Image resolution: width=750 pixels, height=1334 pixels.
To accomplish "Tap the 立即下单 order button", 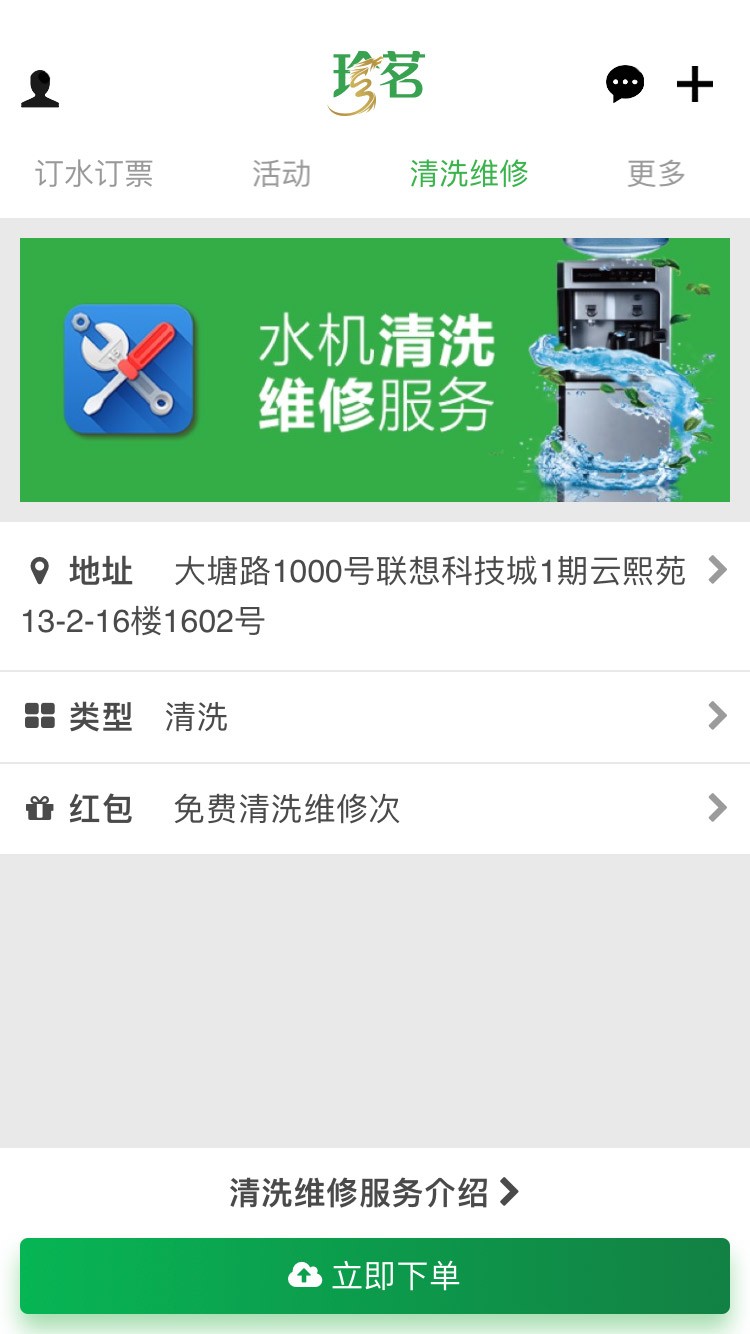I will click(375, 1274).
